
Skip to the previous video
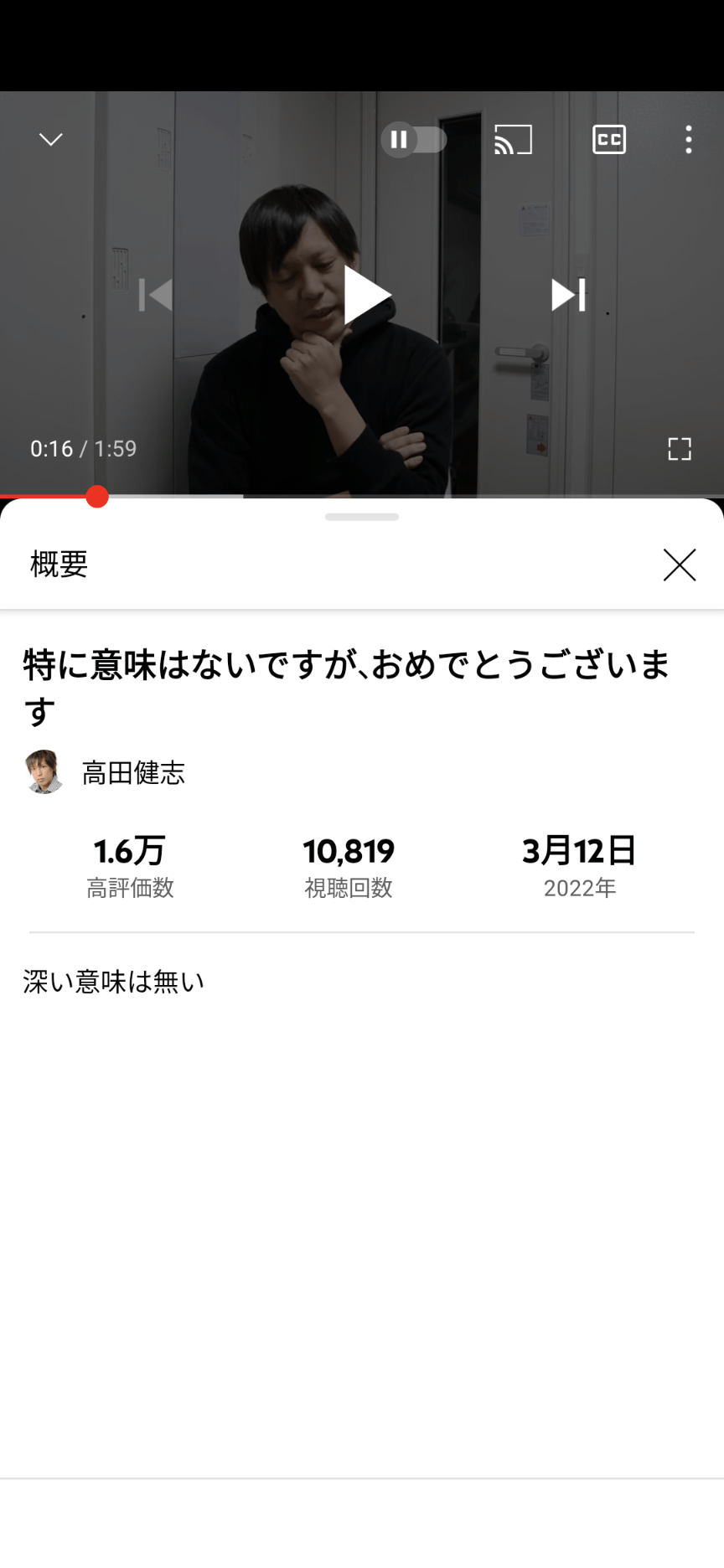tap(156, 295)
